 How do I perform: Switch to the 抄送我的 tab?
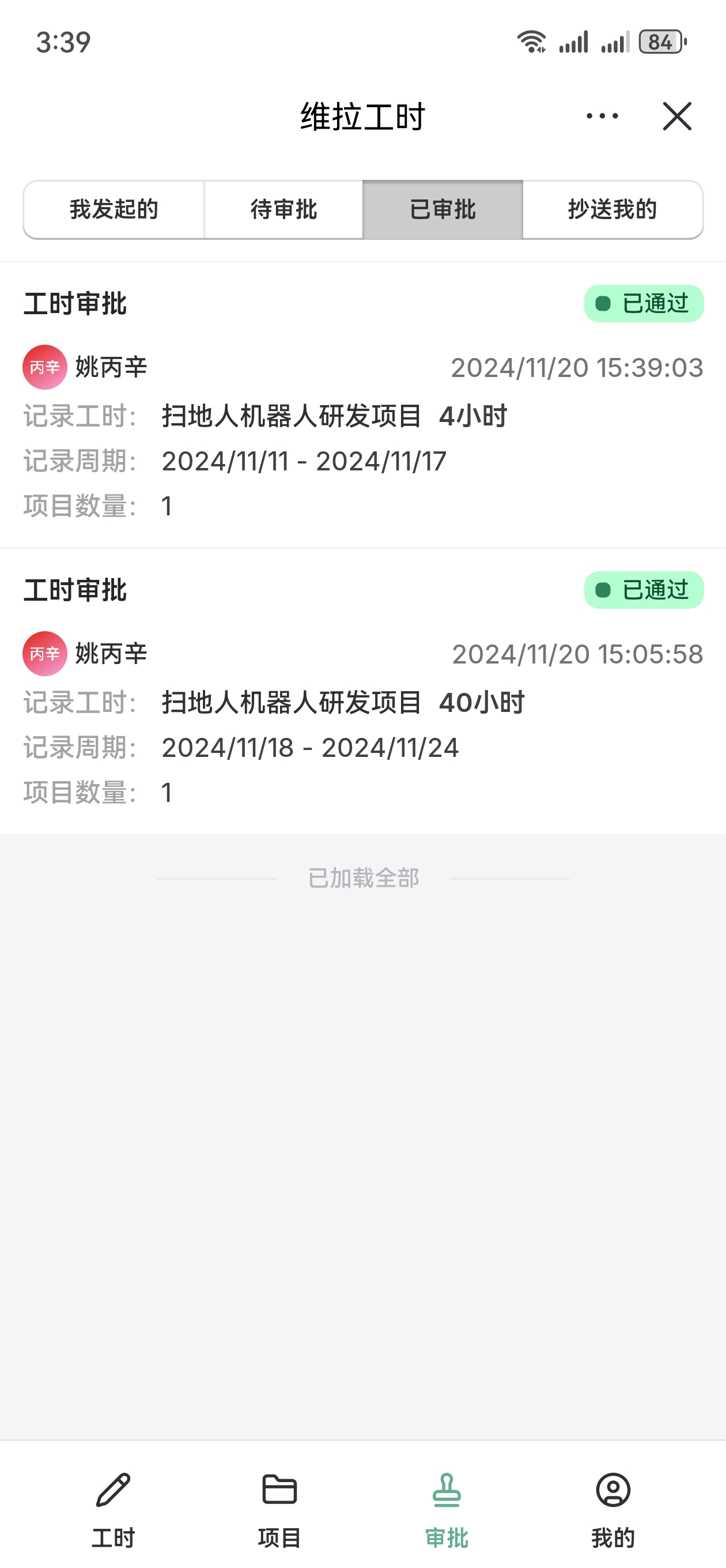[x=613, y=209]
